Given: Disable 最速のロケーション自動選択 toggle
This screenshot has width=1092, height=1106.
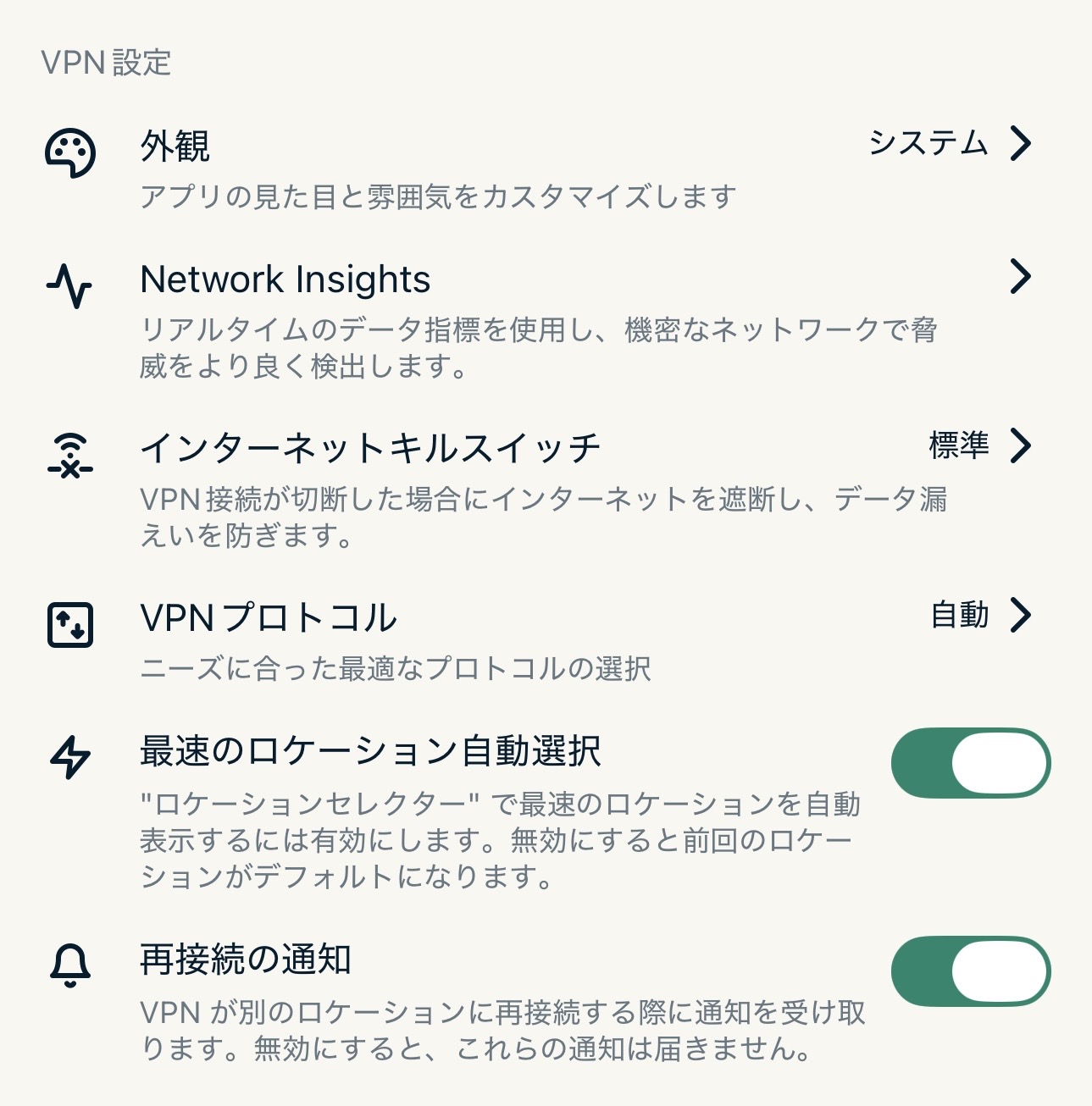Looking at the screenshot, I should click(x=970, y=763).
